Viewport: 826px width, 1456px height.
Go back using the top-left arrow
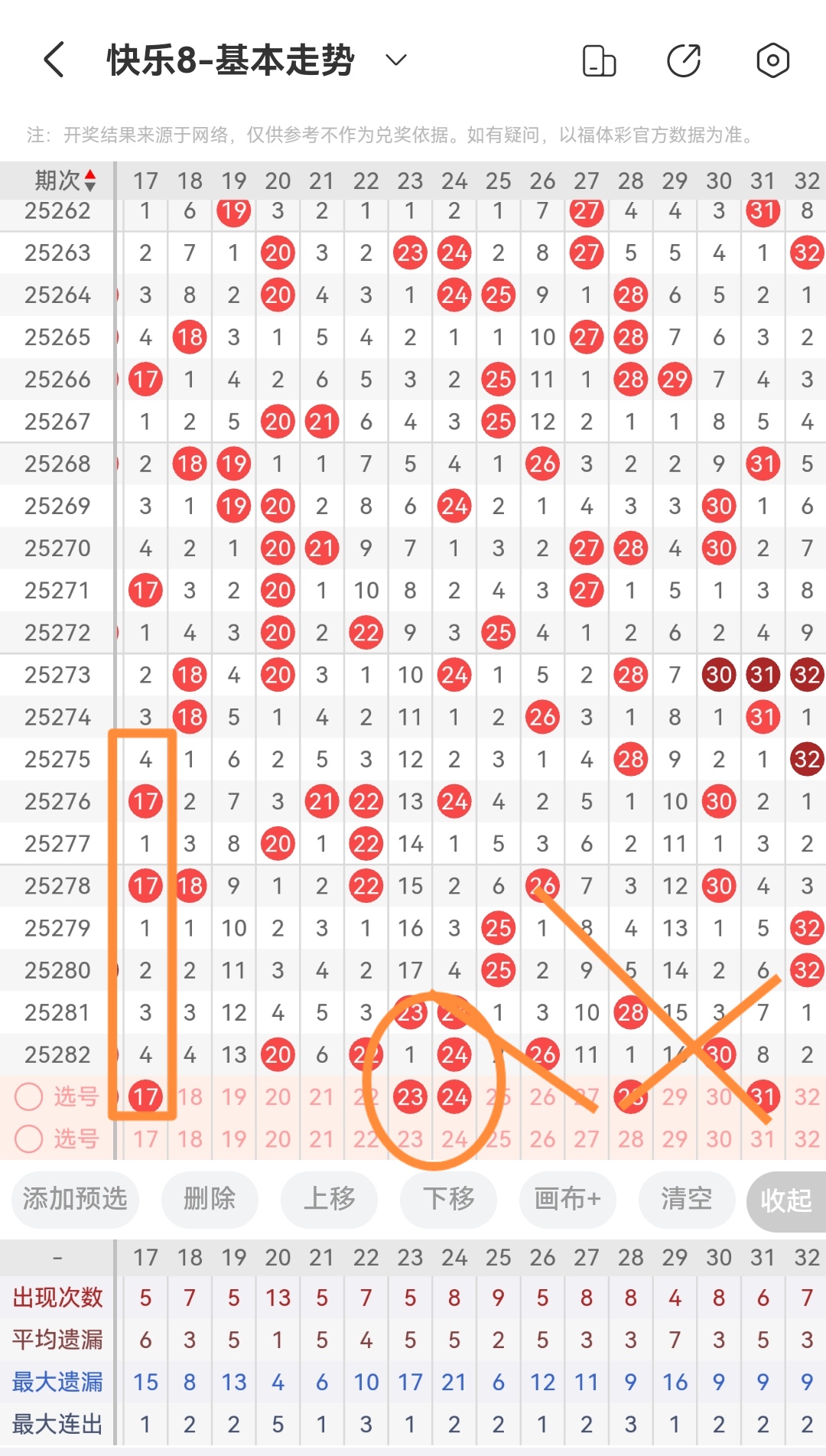point(54,60)
